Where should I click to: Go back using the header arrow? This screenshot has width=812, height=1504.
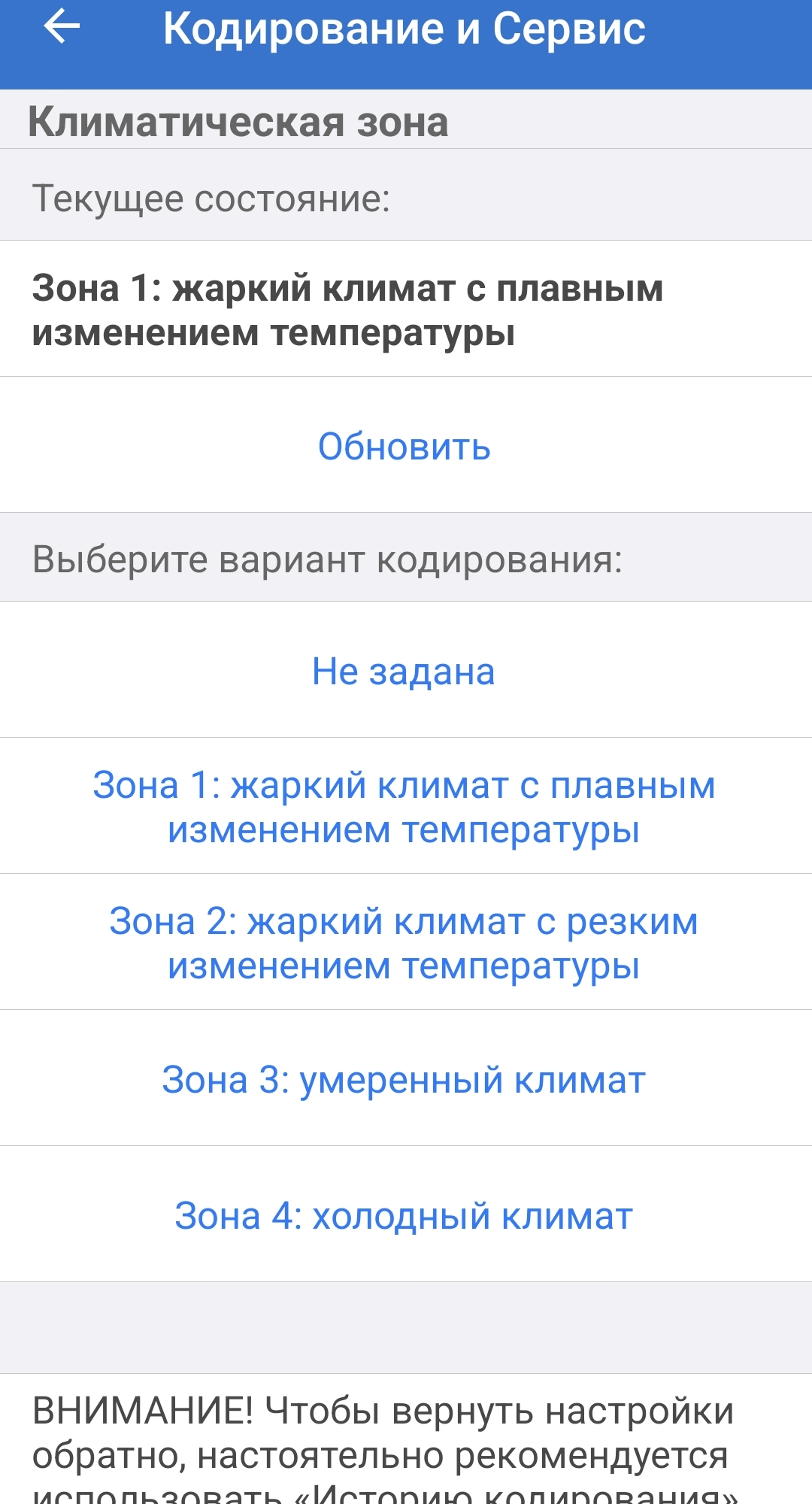pyautogui.click(x=62, y=28)
